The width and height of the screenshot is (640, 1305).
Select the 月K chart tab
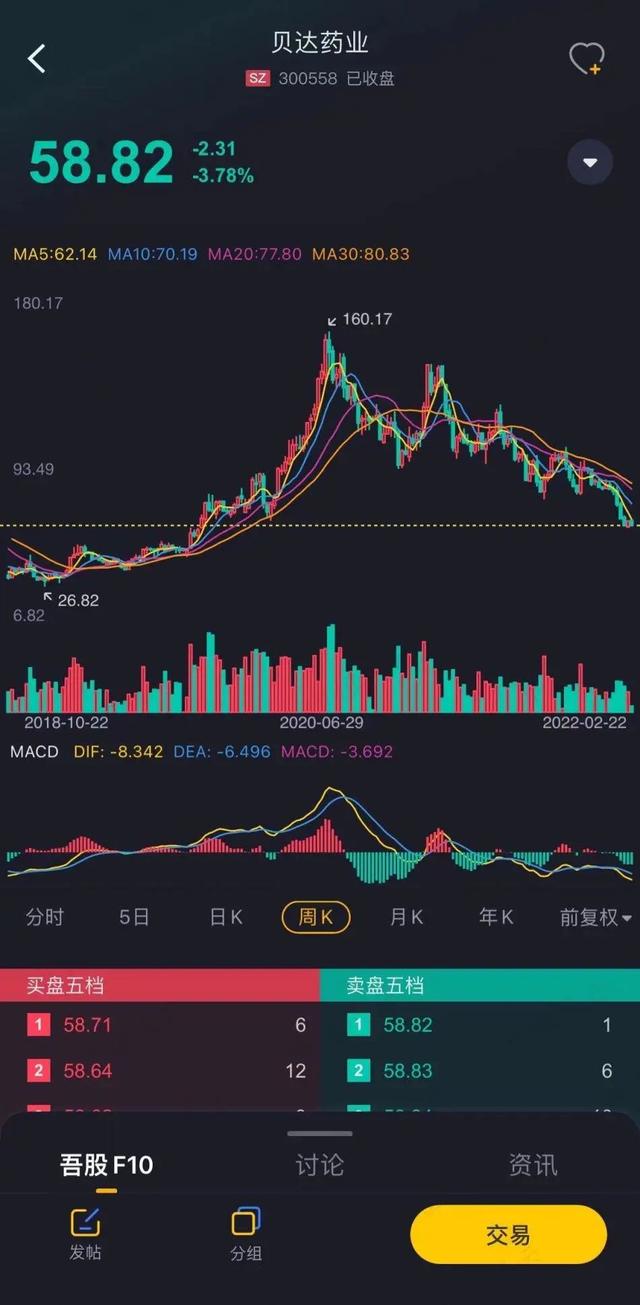click(406, 917)
